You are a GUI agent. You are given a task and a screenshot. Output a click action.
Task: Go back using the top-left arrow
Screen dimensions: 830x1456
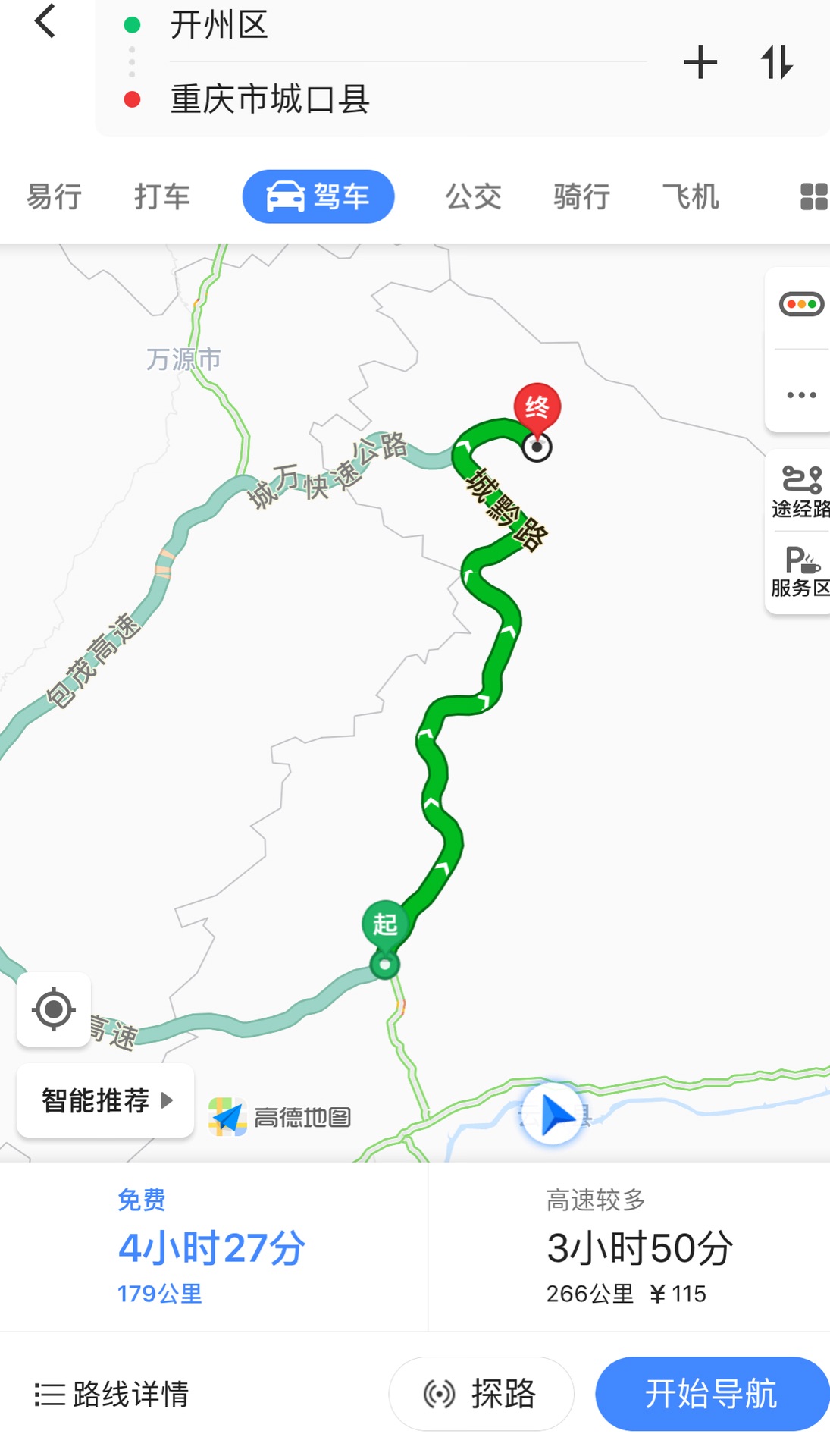click(45, 21)
